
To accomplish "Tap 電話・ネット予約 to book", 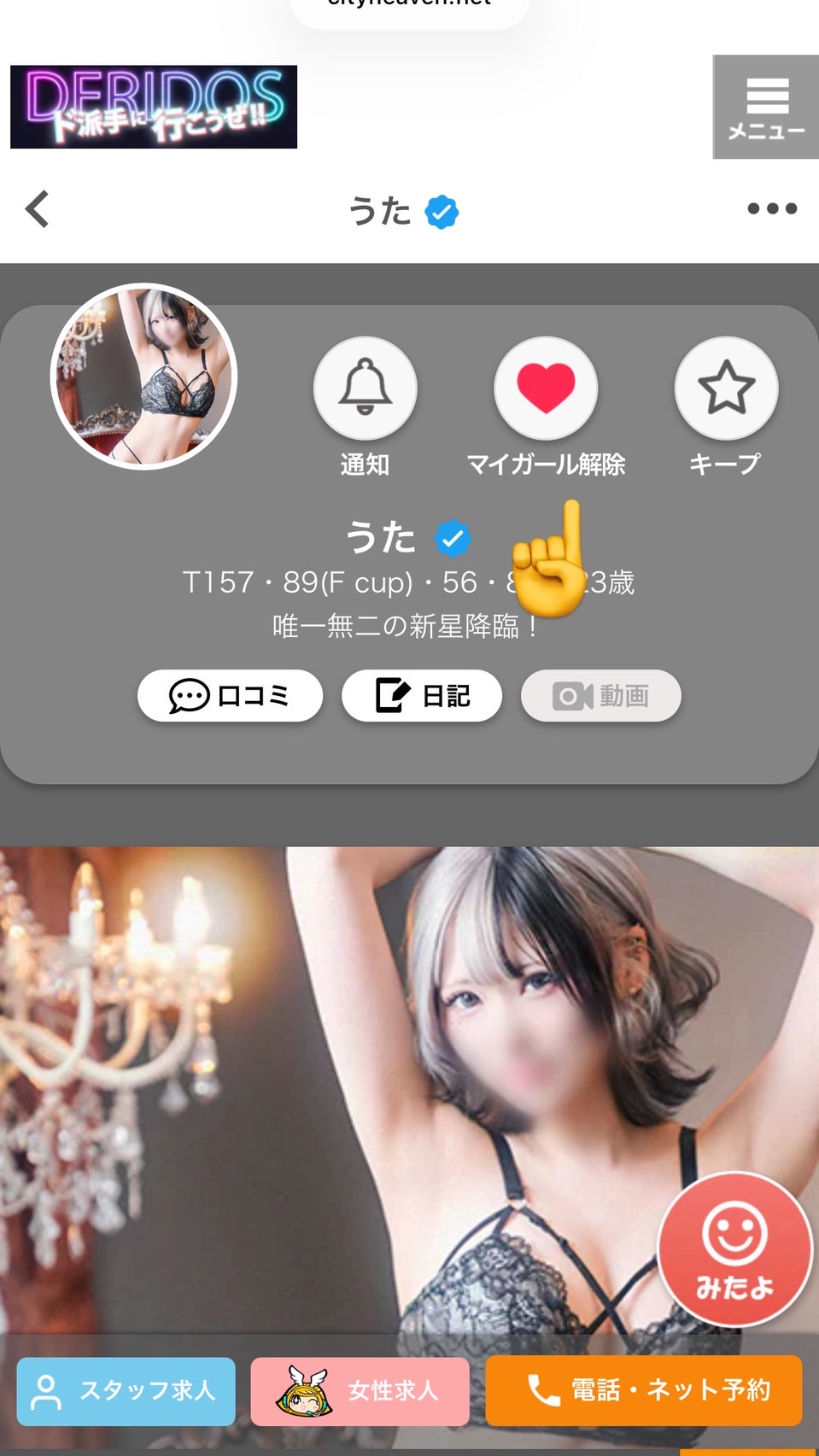I will 644,1390.
